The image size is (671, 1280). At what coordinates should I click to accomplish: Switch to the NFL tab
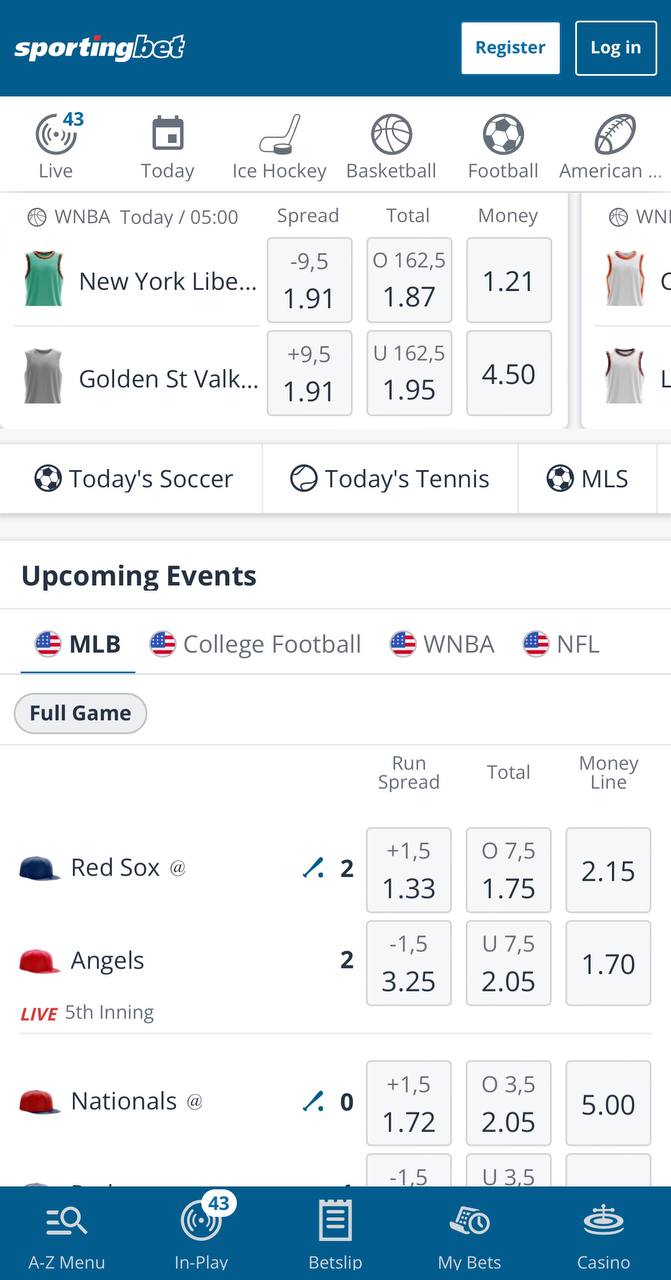coord(561,644)
